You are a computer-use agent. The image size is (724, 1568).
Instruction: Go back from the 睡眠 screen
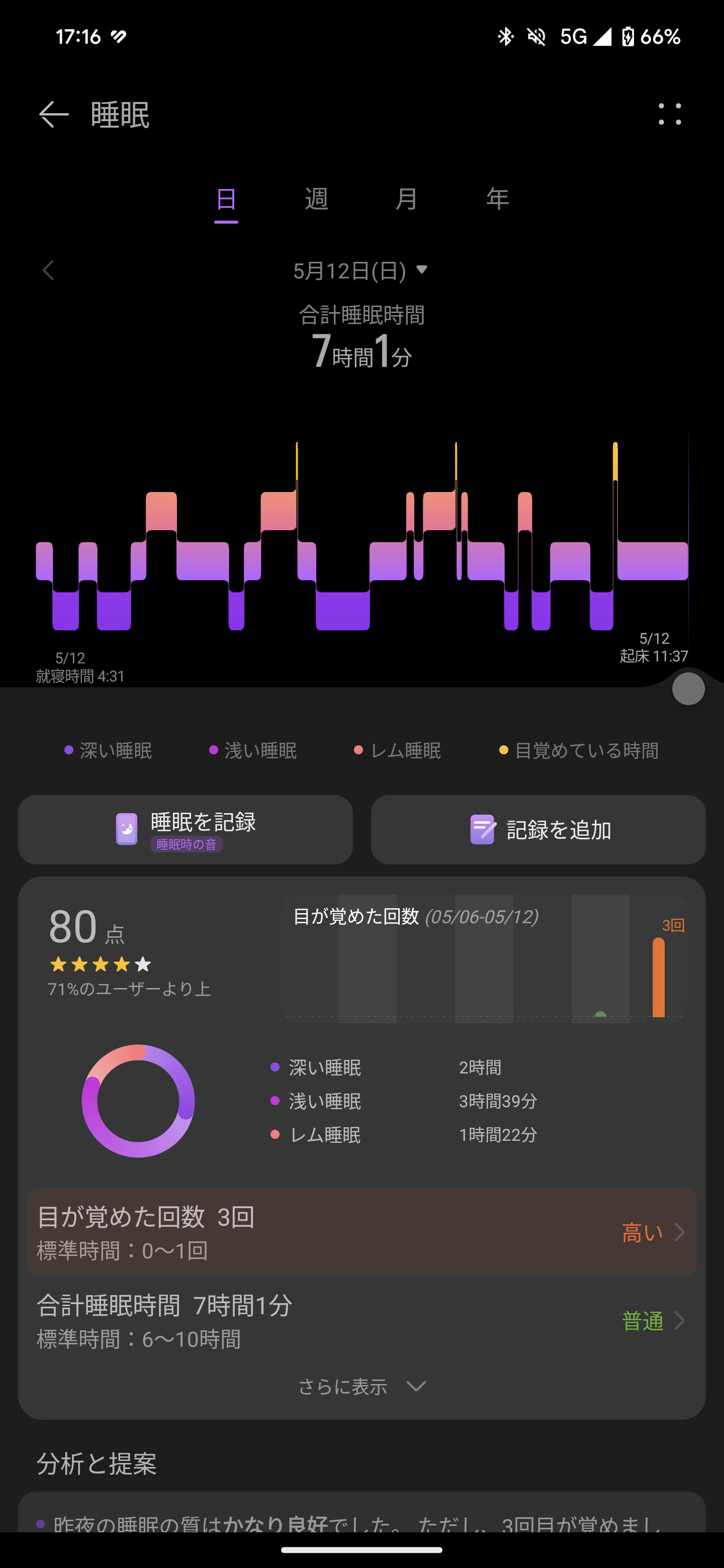pyautogui.click(x=54, y=115)
